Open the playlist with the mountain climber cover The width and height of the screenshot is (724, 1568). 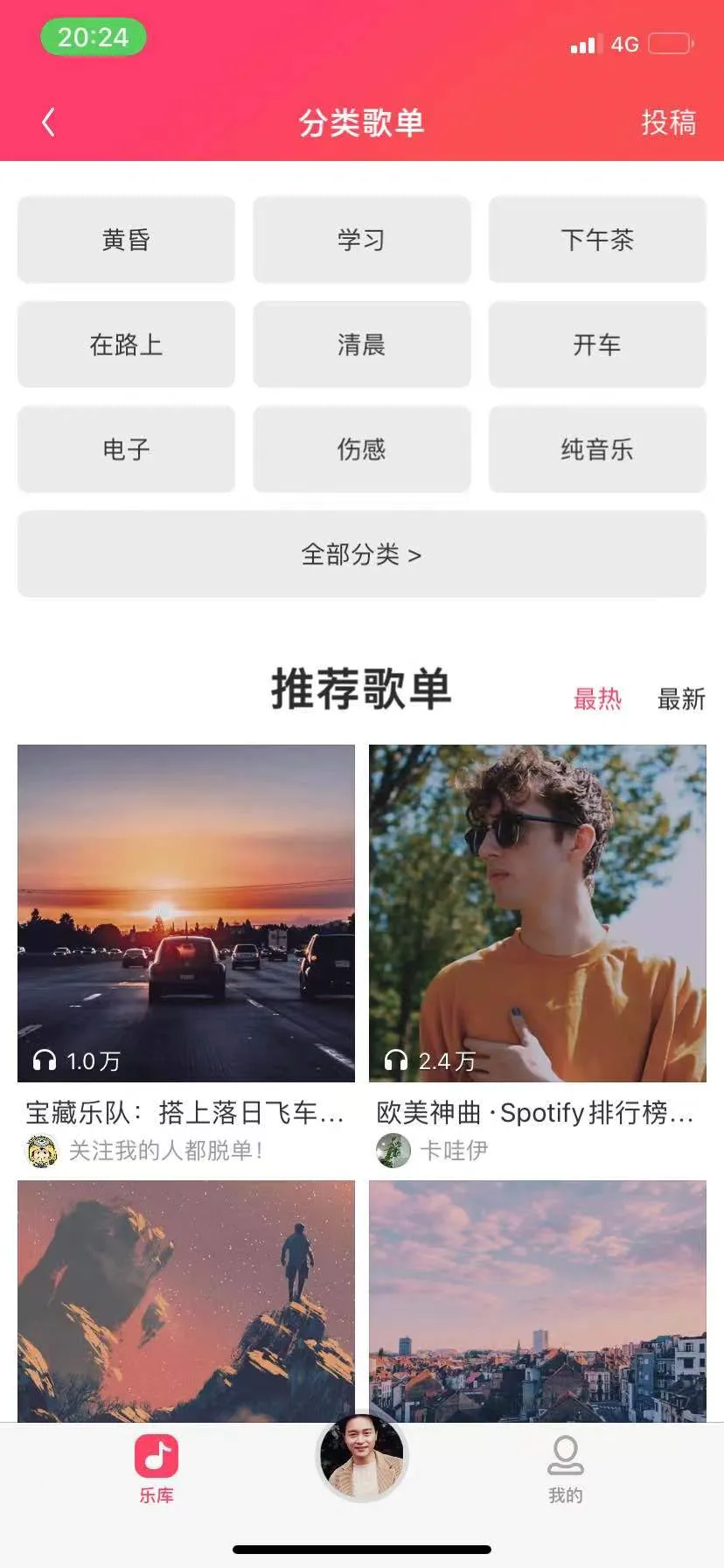[186, 1299]
